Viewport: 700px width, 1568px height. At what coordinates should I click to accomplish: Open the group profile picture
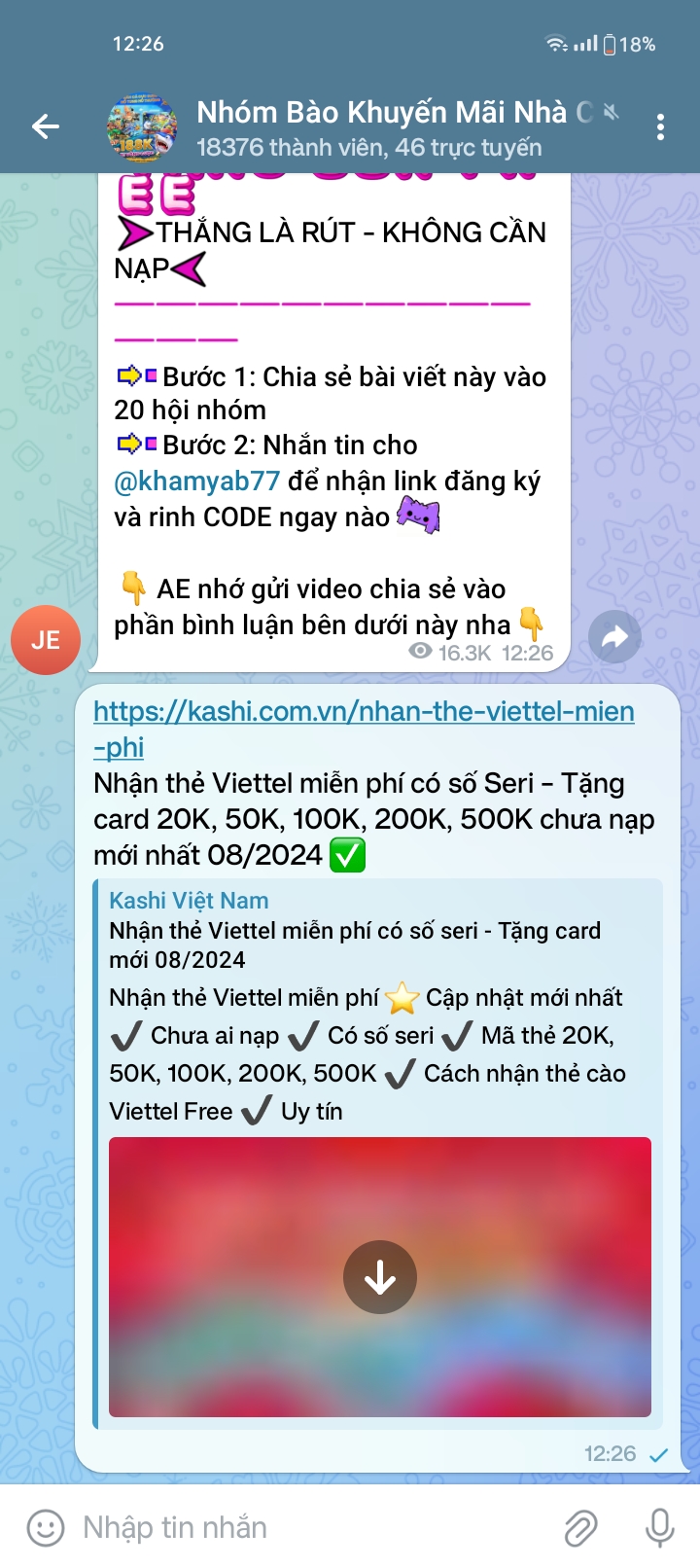tap(142, 127)
